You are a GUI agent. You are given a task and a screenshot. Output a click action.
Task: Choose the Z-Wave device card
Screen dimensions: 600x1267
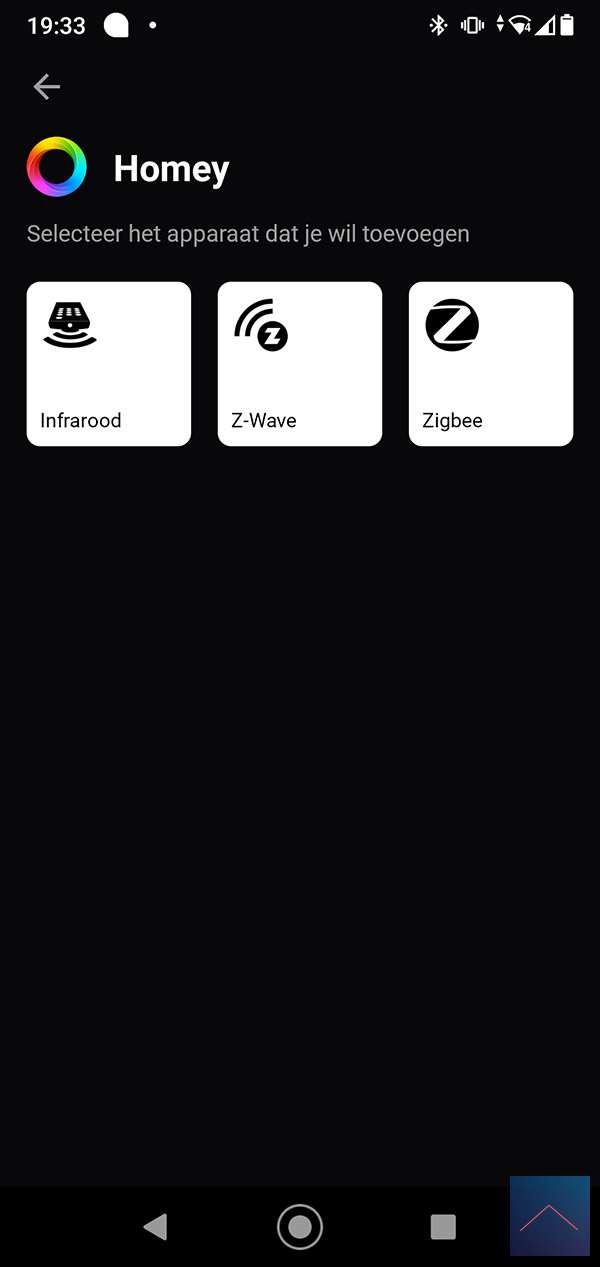300,364
